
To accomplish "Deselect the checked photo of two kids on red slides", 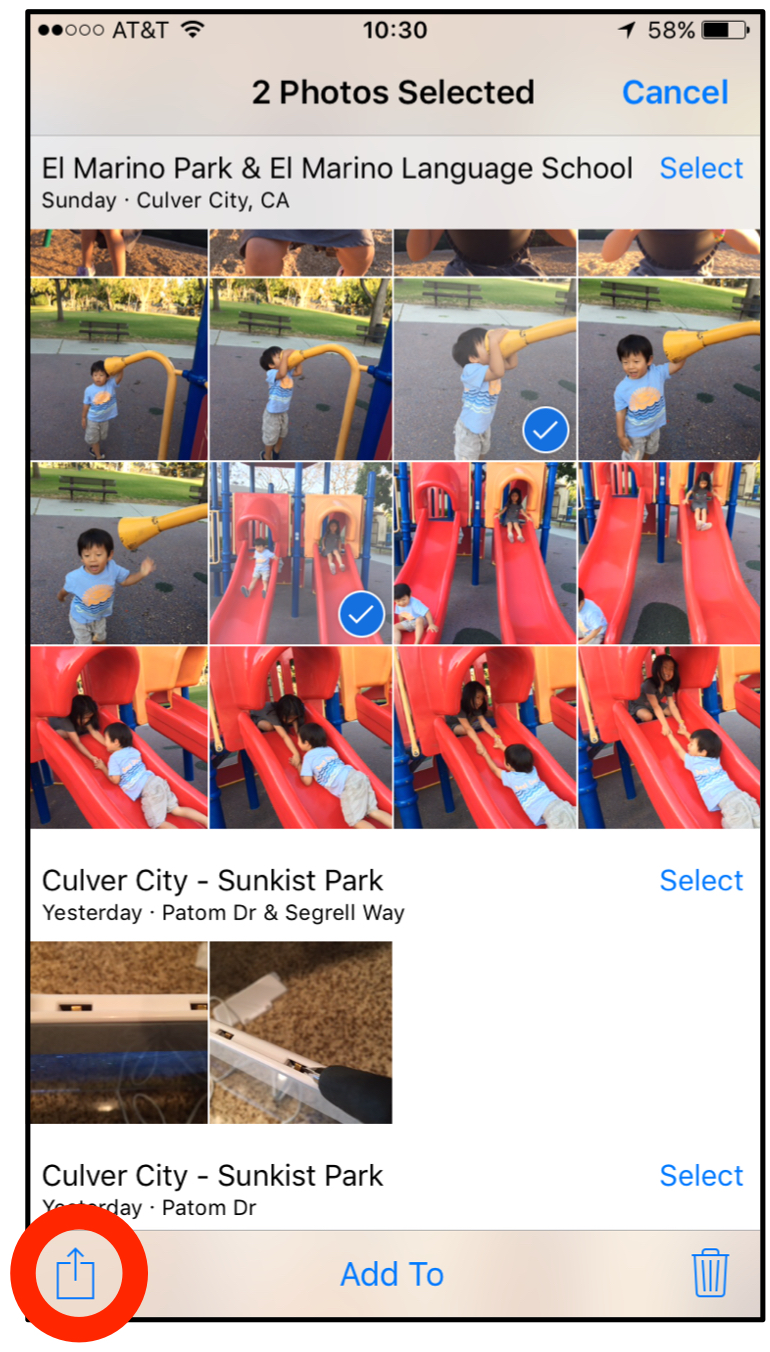I will click(300, 552).
